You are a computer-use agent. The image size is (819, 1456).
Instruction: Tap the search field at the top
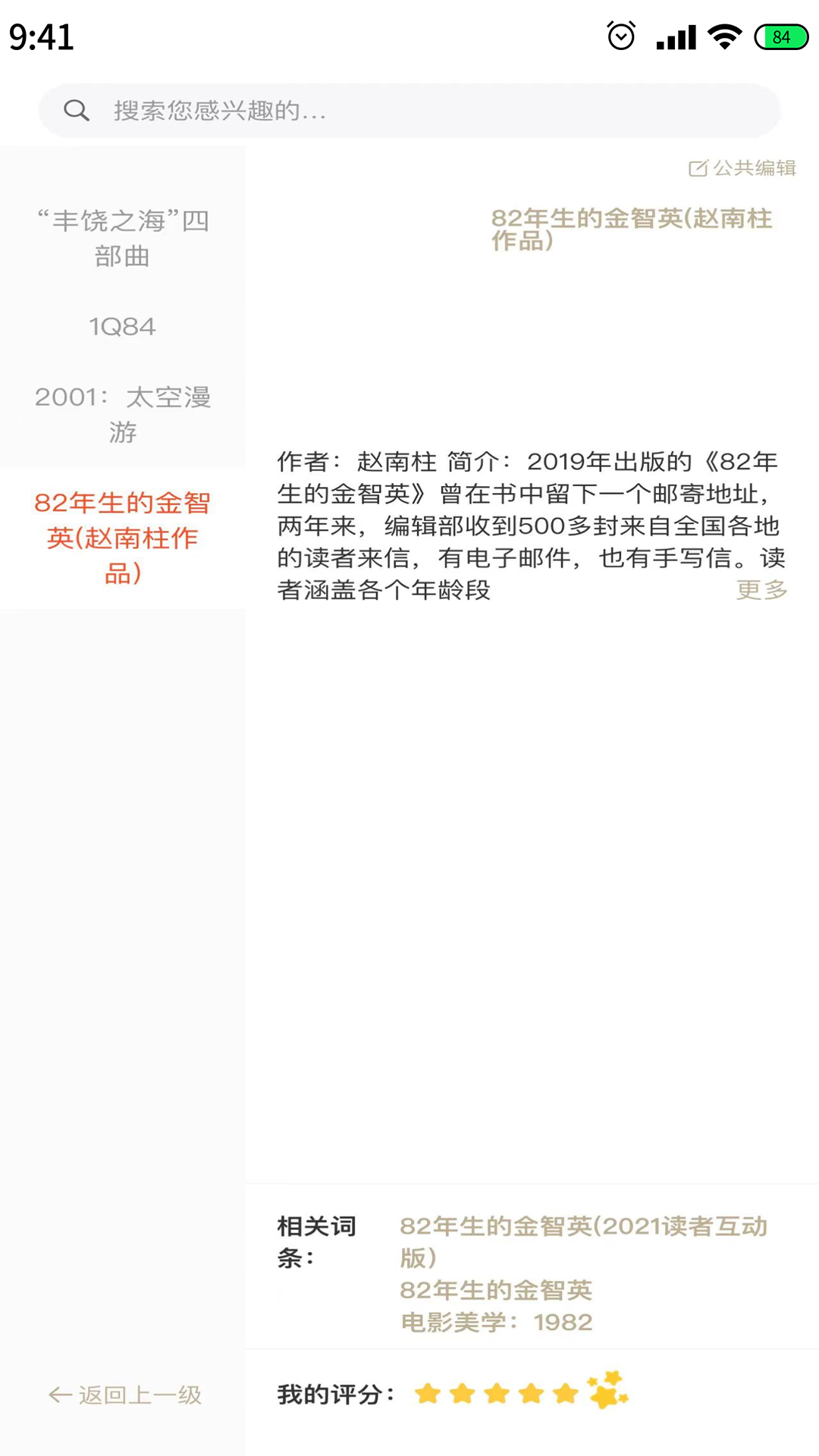coord(409,111)
